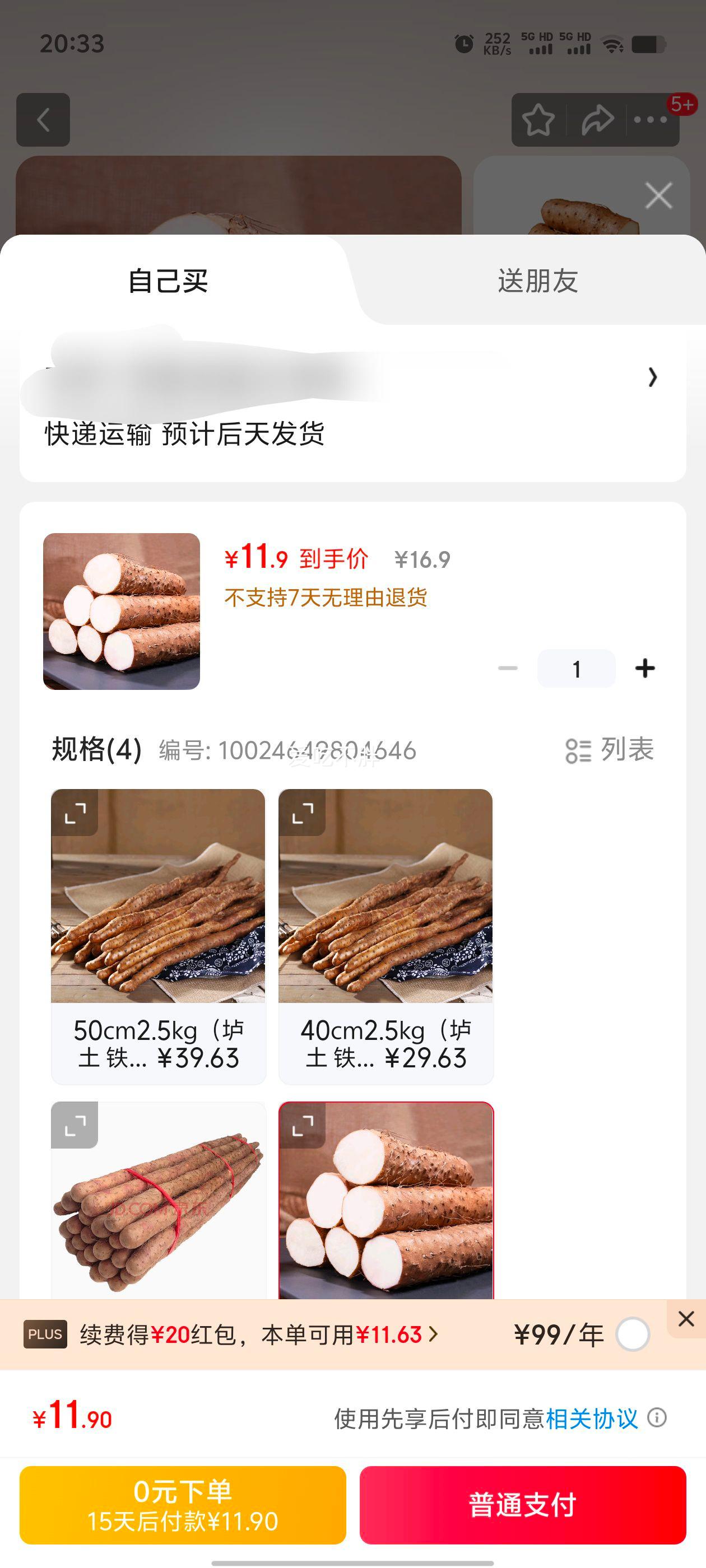View the main product thumbnail
The width and height of the screenshot is (706, 1568).
122,611
